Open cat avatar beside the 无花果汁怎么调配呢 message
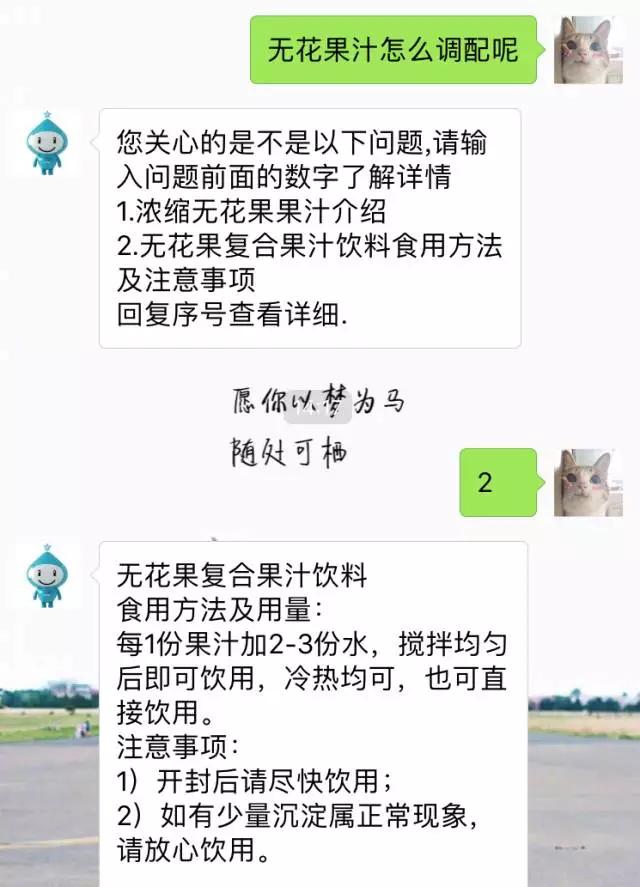Image resolution: width=640 pixels, height=887 pixels. coord(588,49)
